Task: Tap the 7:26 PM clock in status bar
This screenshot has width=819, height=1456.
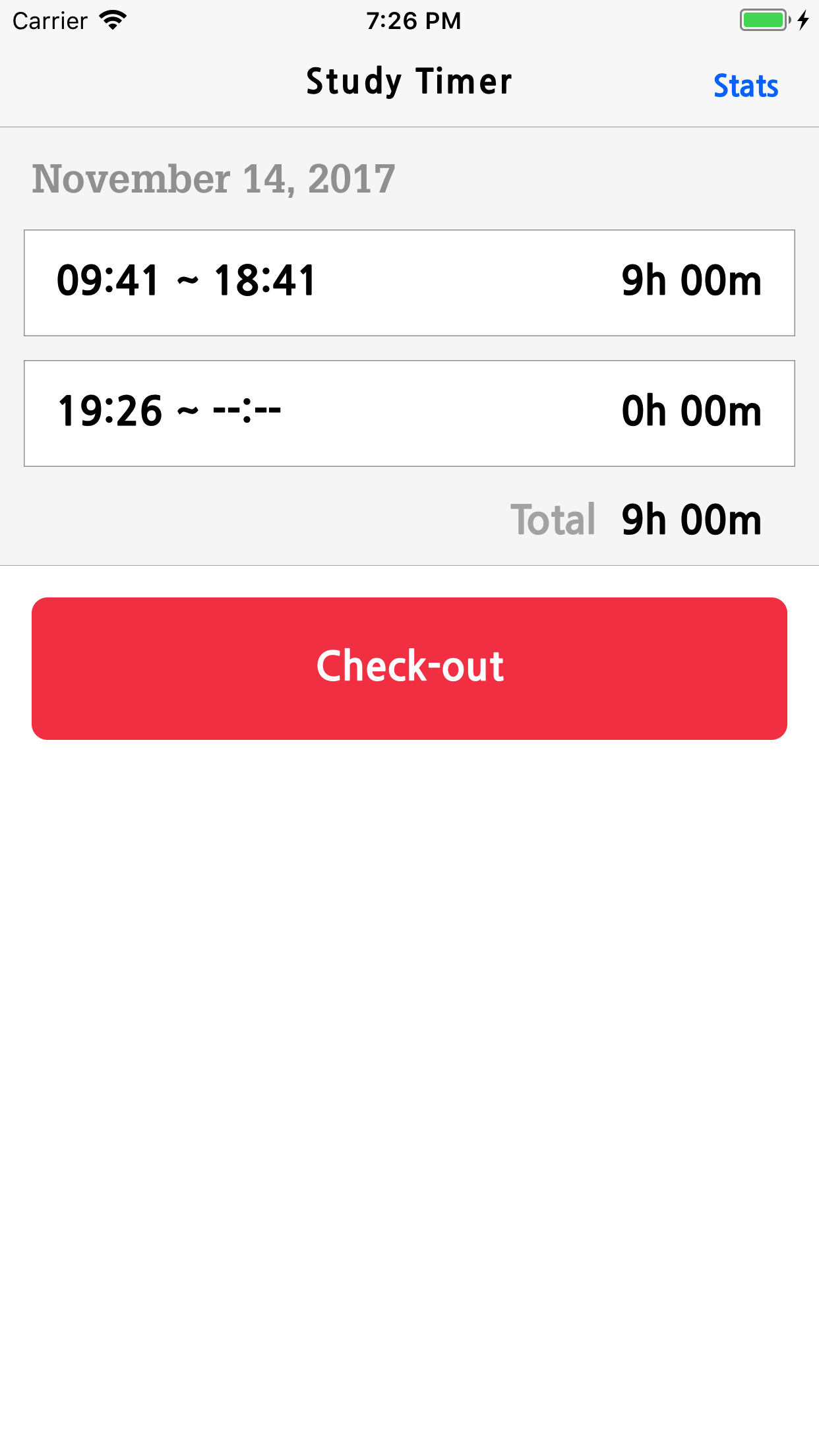Action: click(x=414, y=20)
